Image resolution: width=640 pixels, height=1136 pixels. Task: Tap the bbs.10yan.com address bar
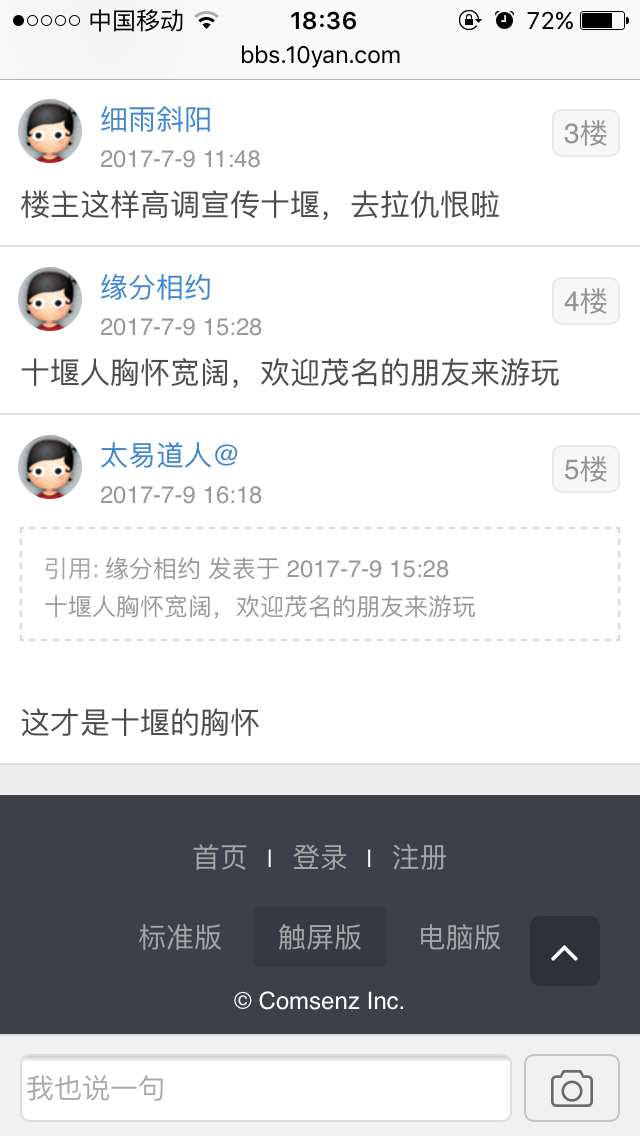pos(320,56)
